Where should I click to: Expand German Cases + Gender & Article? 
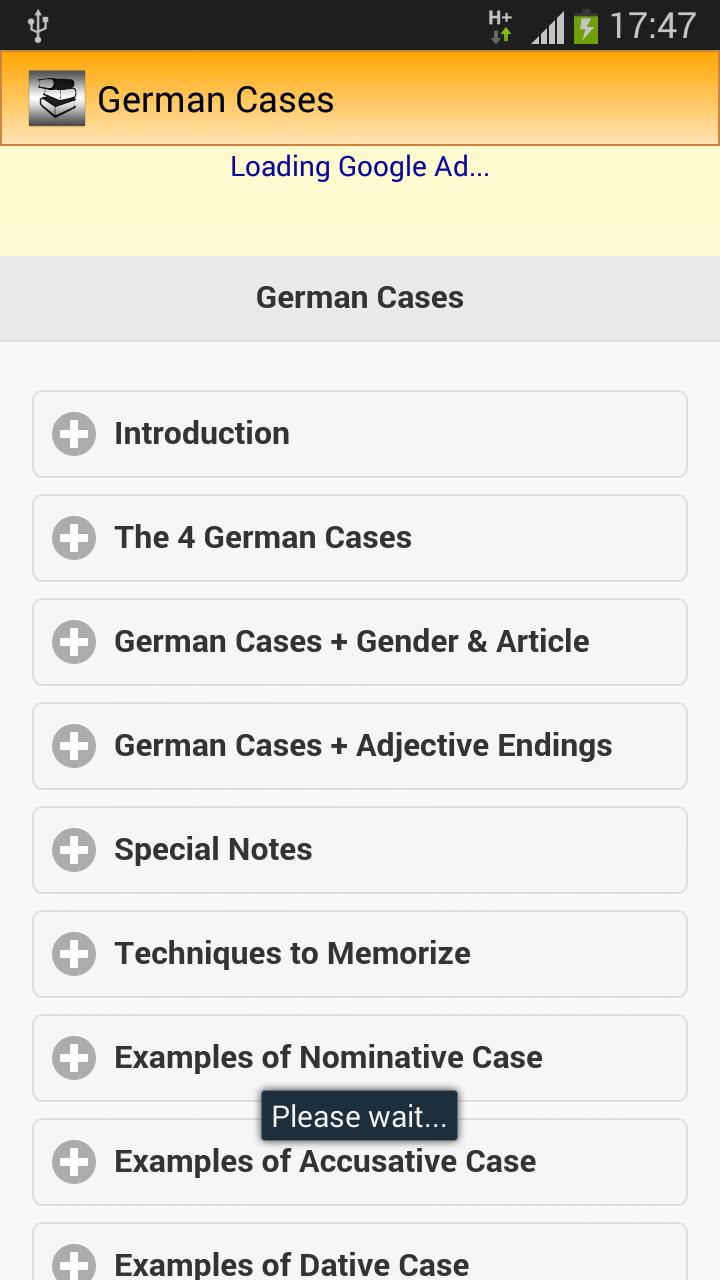point(360,641)
